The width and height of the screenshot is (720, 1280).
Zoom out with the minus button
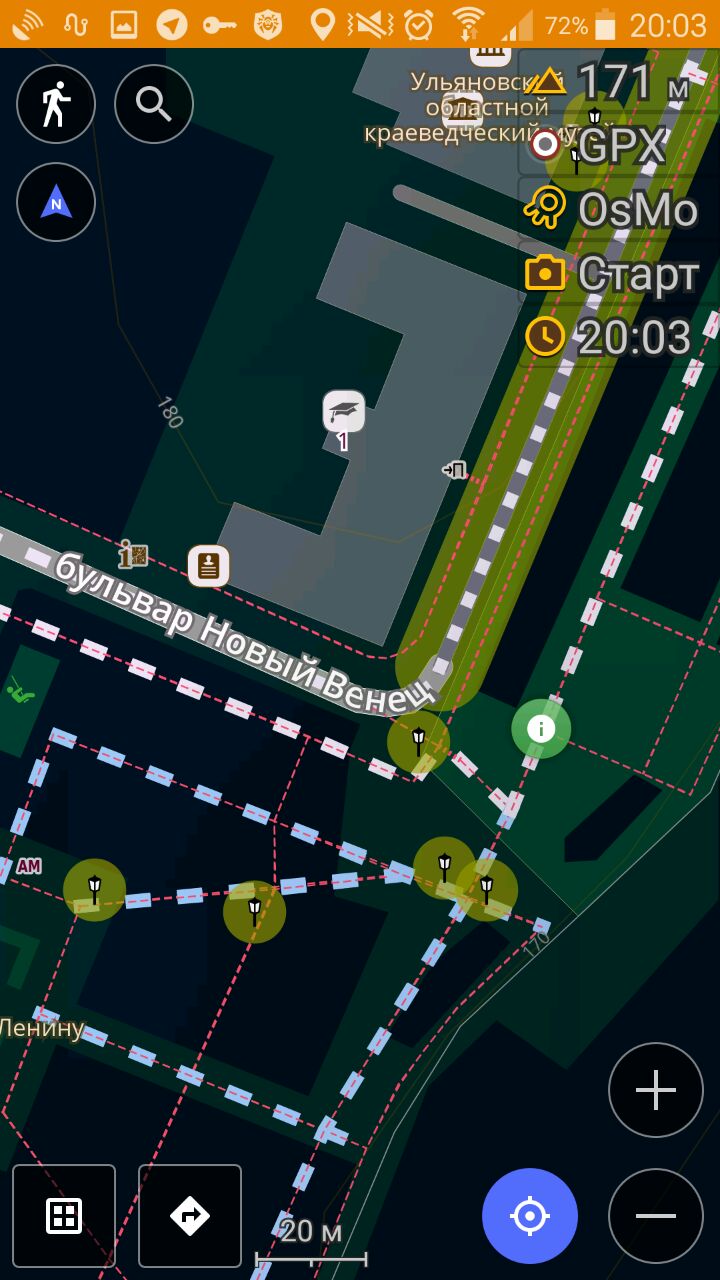tap(656, 1216)
